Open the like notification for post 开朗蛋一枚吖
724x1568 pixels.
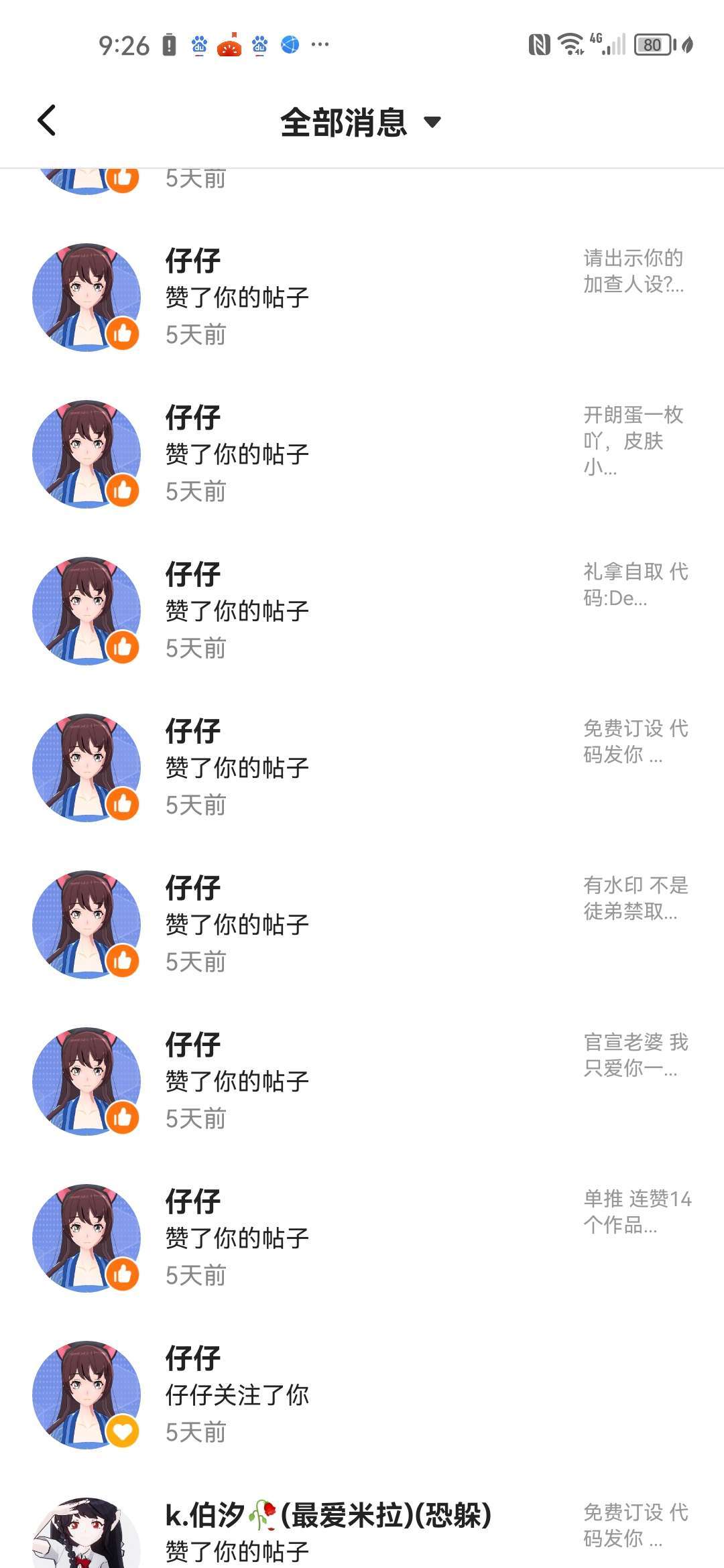tap(362, 454)
